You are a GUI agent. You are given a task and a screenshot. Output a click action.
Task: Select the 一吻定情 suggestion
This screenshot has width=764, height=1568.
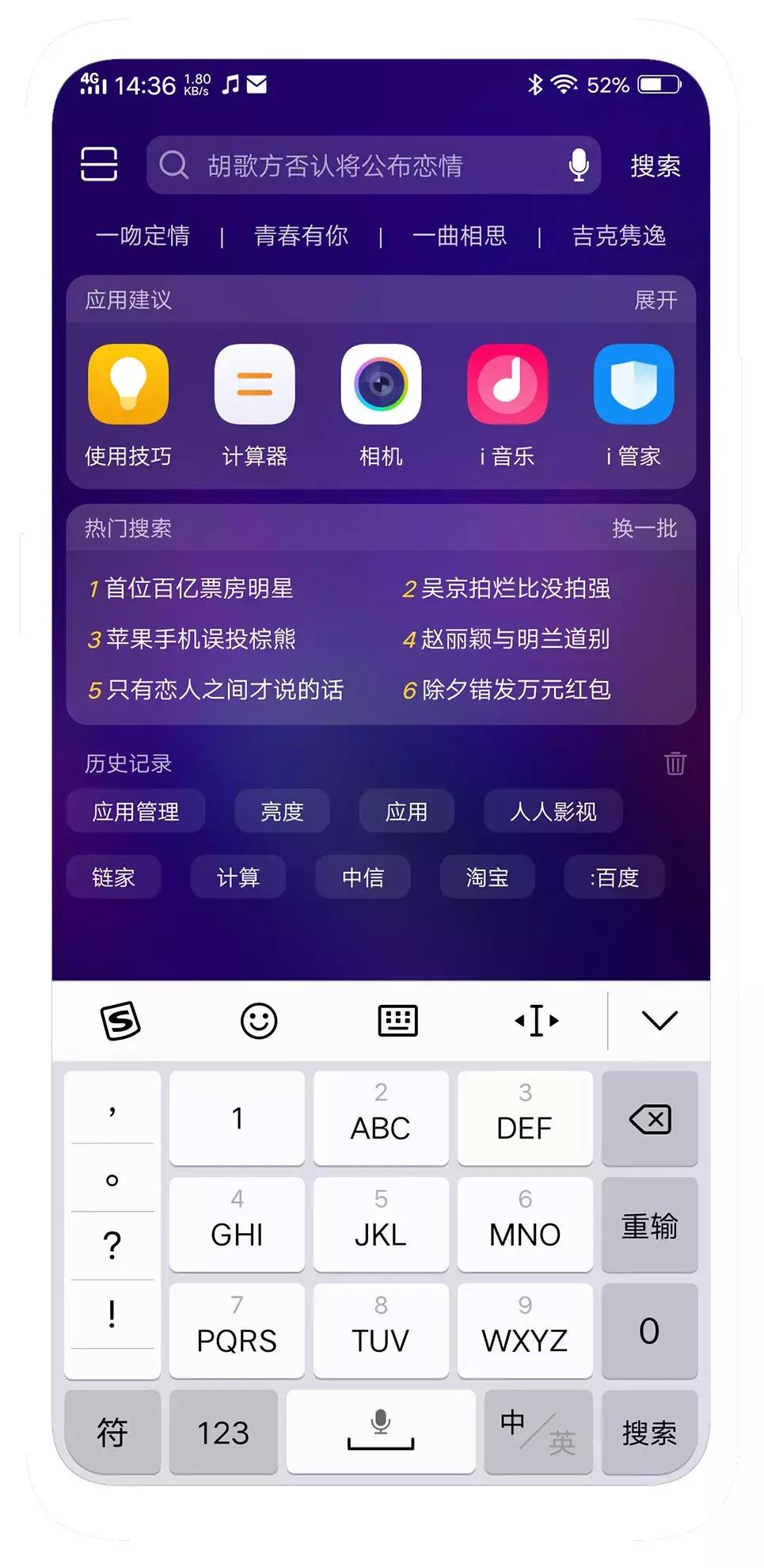[x=143, y=236]
